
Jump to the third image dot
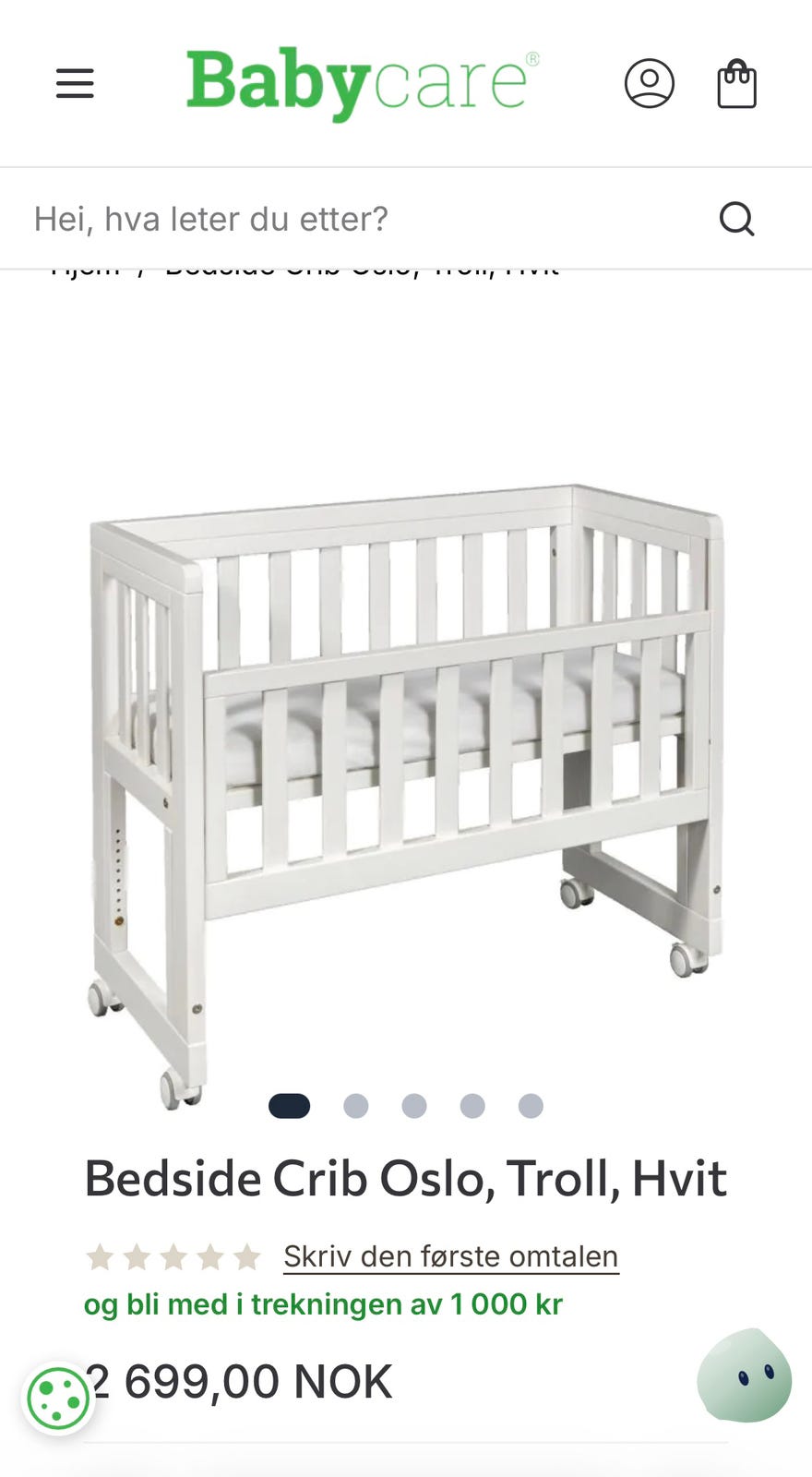[414, 1106]
